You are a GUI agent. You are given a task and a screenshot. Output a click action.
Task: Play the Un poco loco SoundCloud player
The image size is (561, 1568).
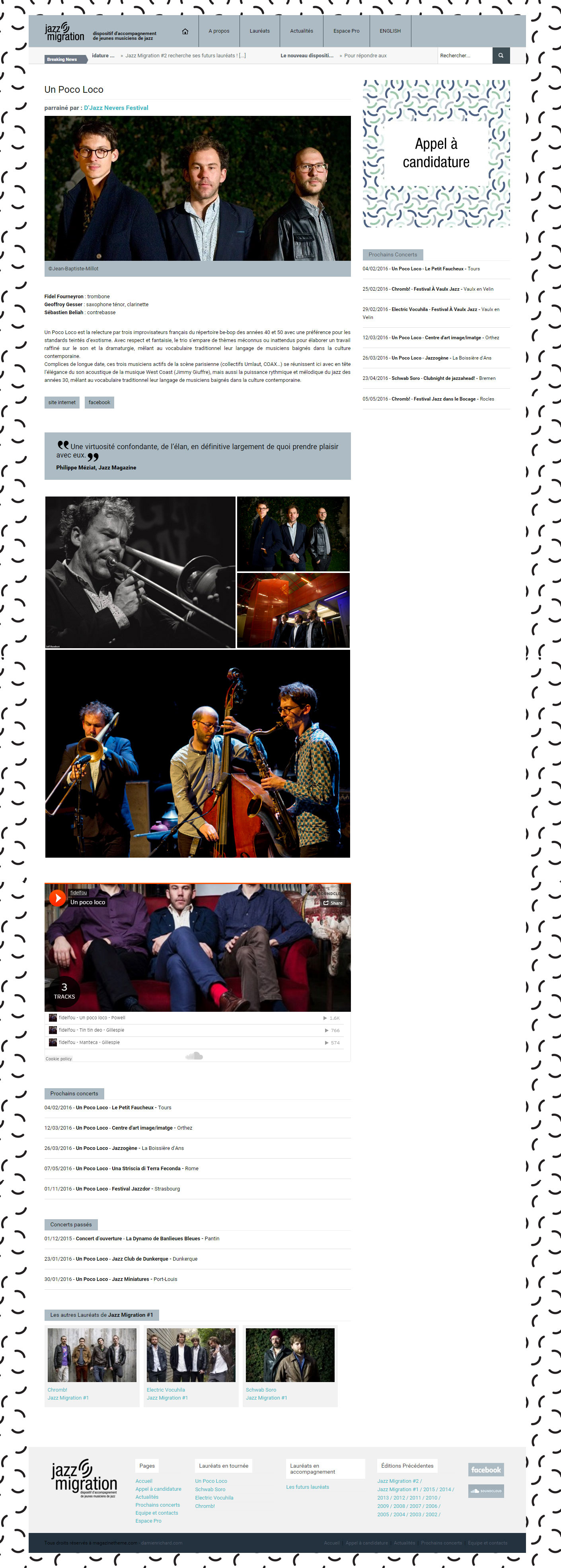pos(57,898)
